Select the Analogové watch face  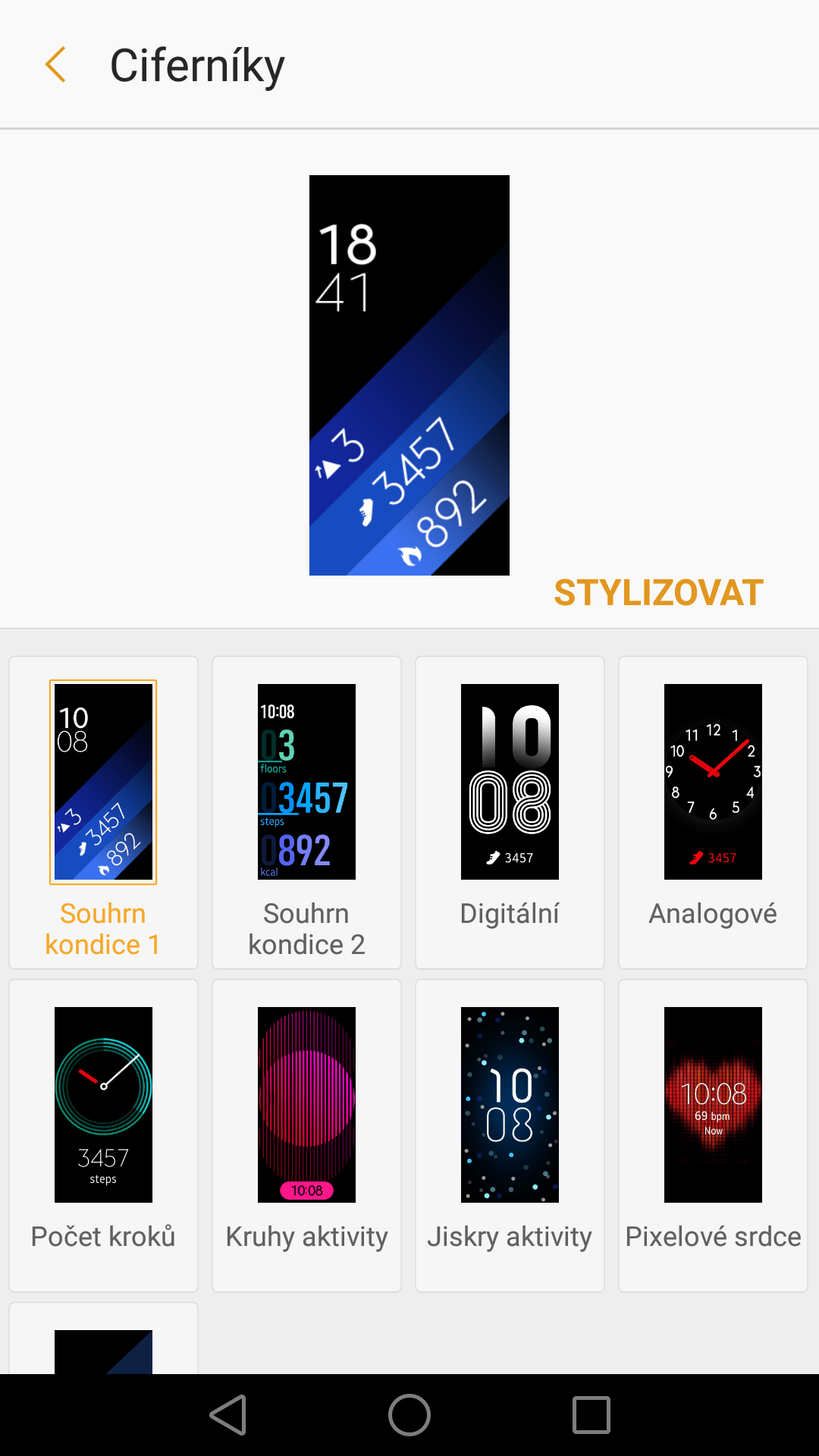(713, 812)
